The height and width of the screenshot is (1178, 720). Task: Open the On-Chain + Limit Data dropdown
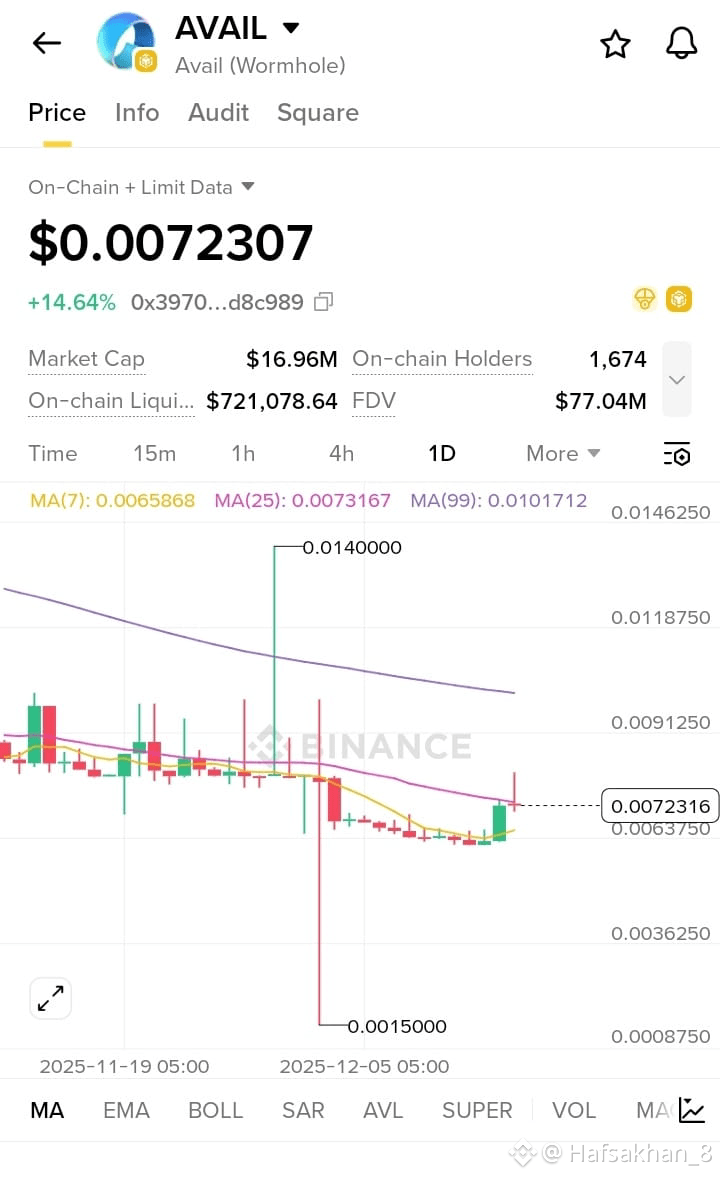point(140,187)
